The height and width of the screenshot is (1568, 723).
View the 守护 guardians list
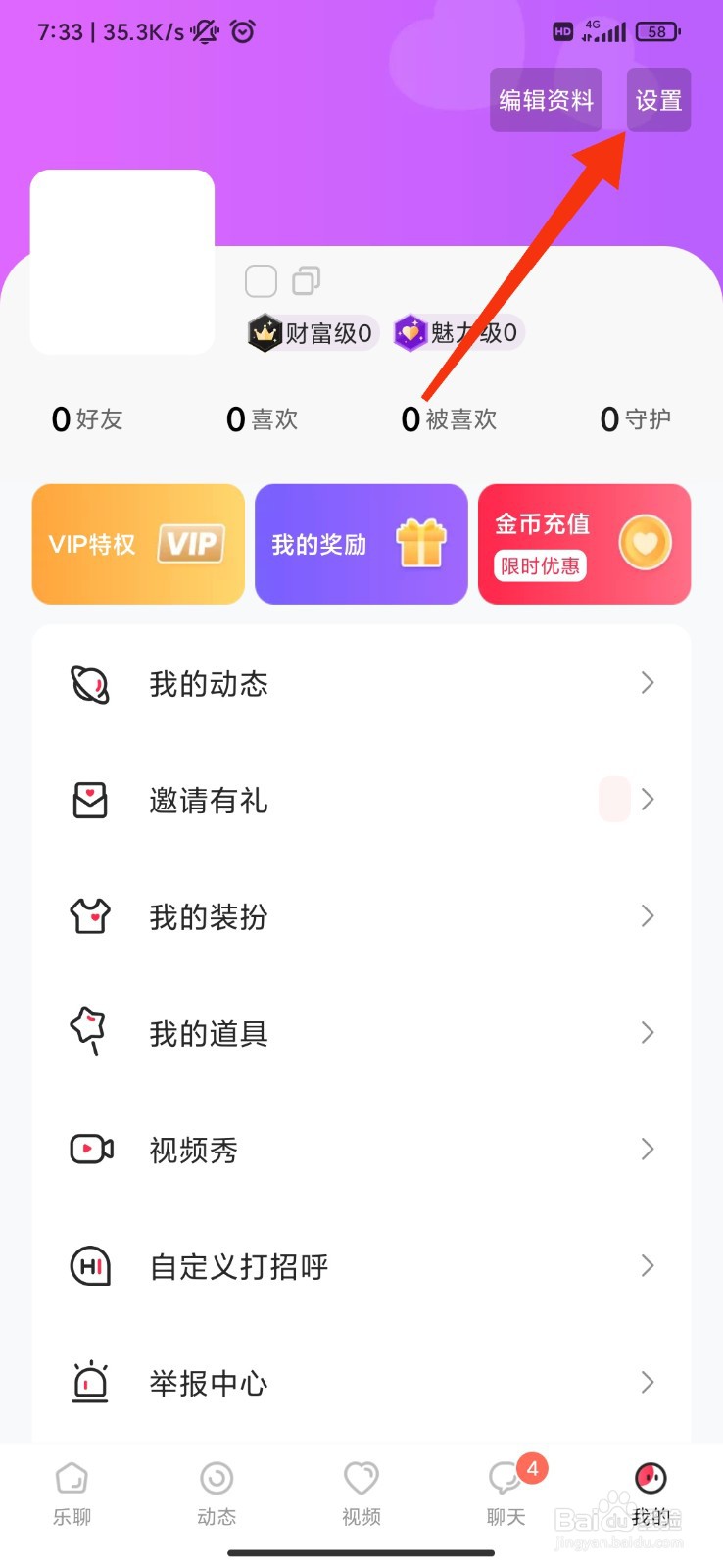(635, 419)
